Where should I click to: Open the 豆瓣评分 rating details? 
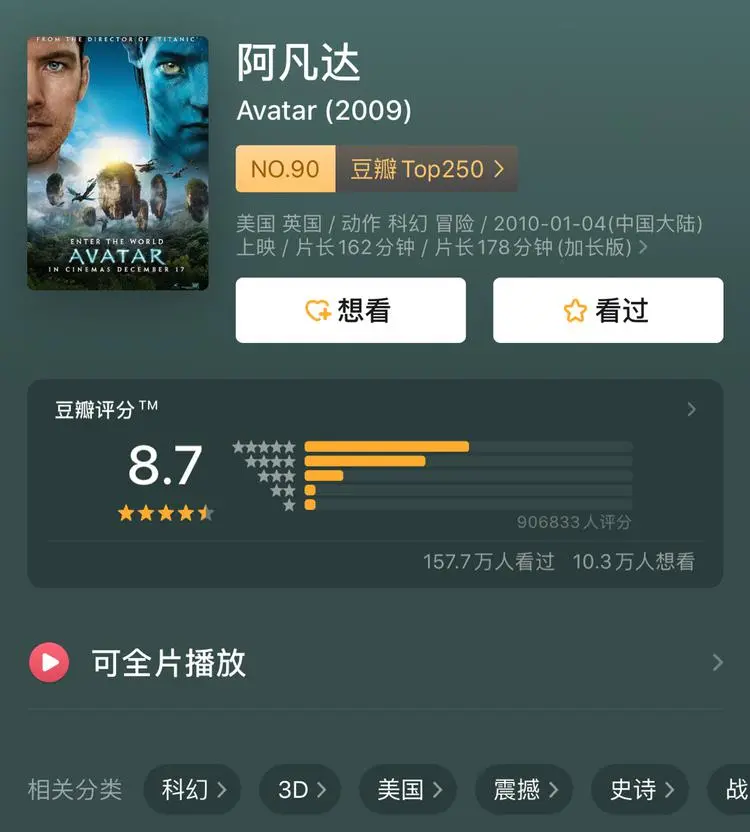click(x=691, y=409)
